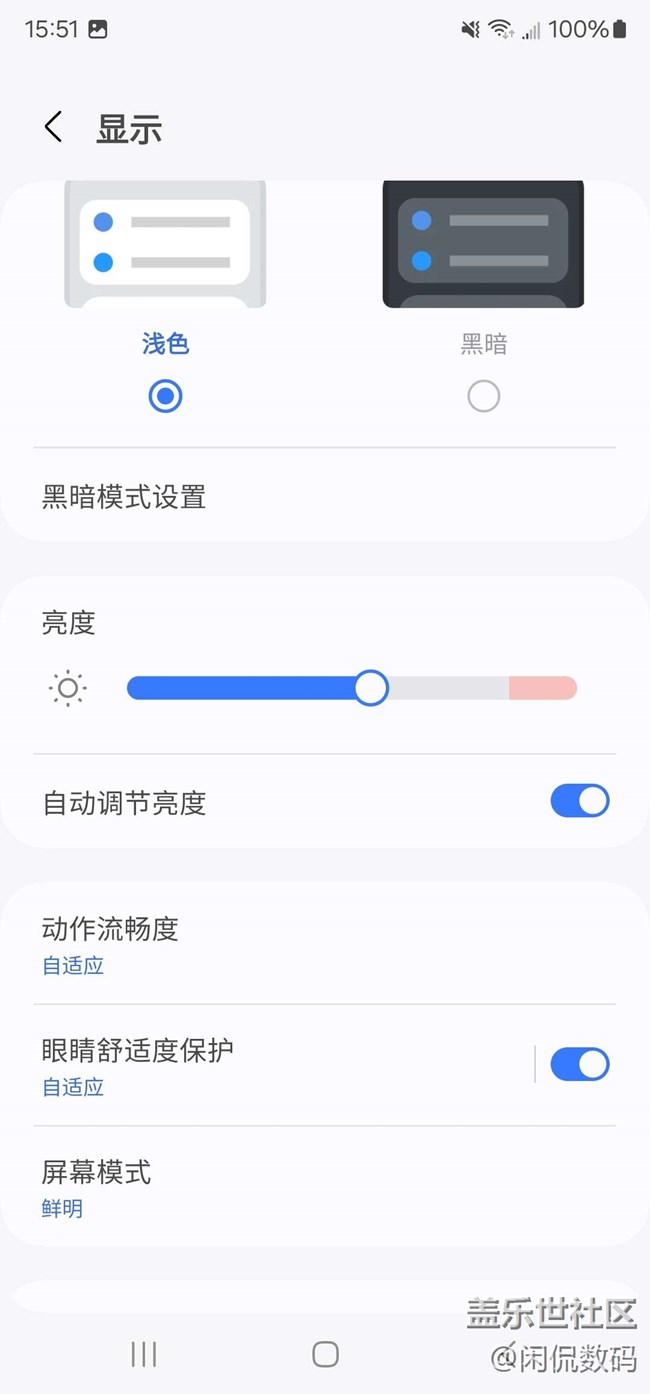Open 黑暗模式设置
Viewport: 650px width, 1394px height.
click(x=325, y=497)
